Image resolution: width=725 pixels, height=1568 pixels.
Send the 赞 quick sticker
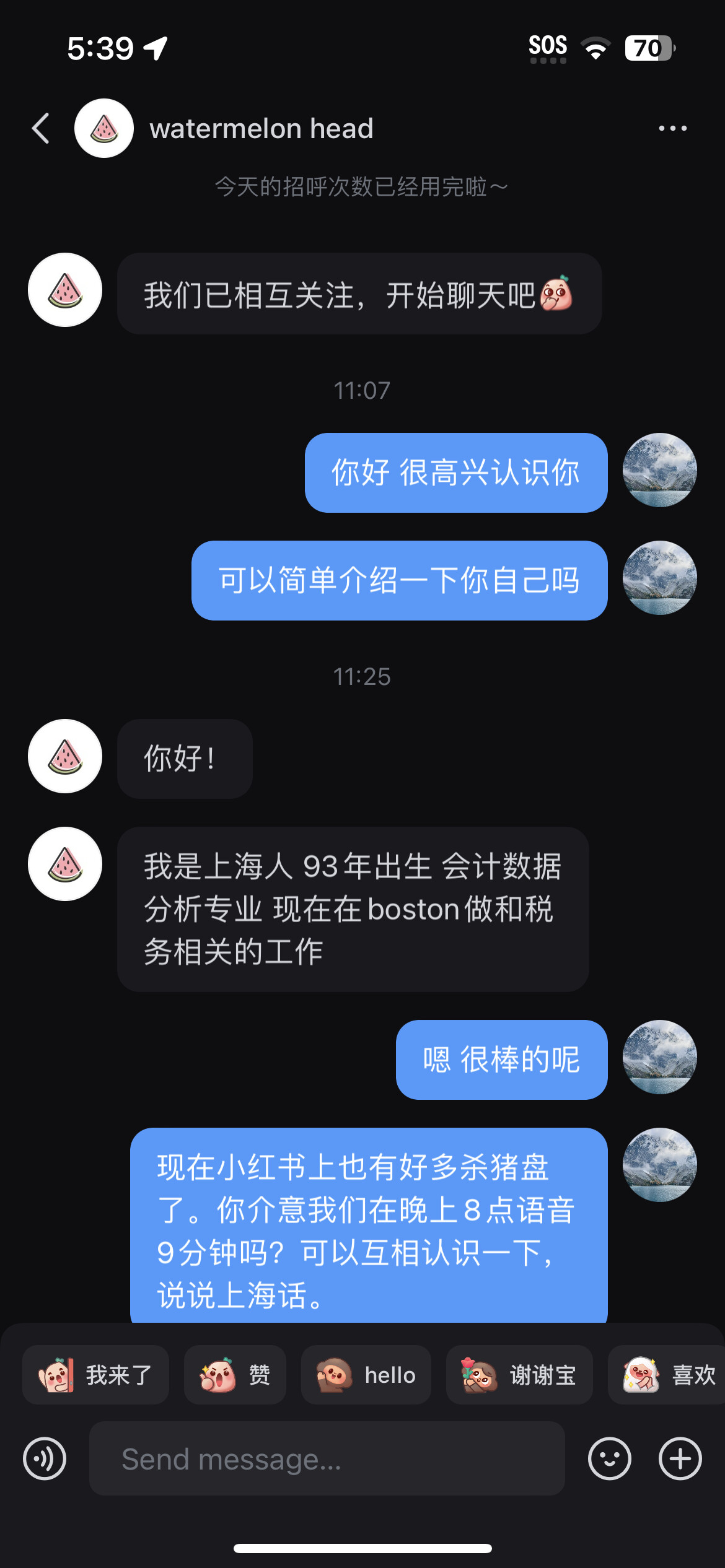pos(235,1375)
